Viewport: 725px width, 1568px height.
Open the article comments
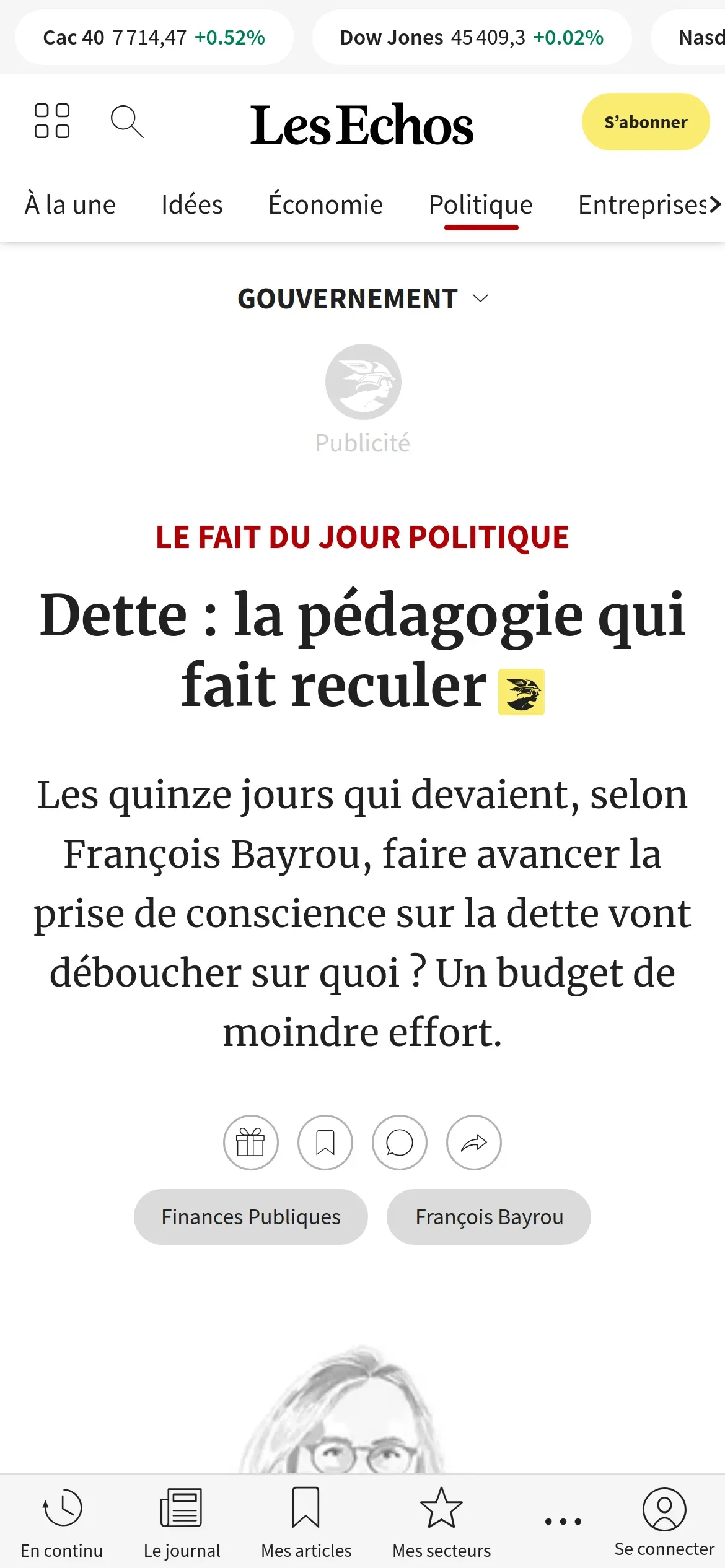[x=400, y=1143]
